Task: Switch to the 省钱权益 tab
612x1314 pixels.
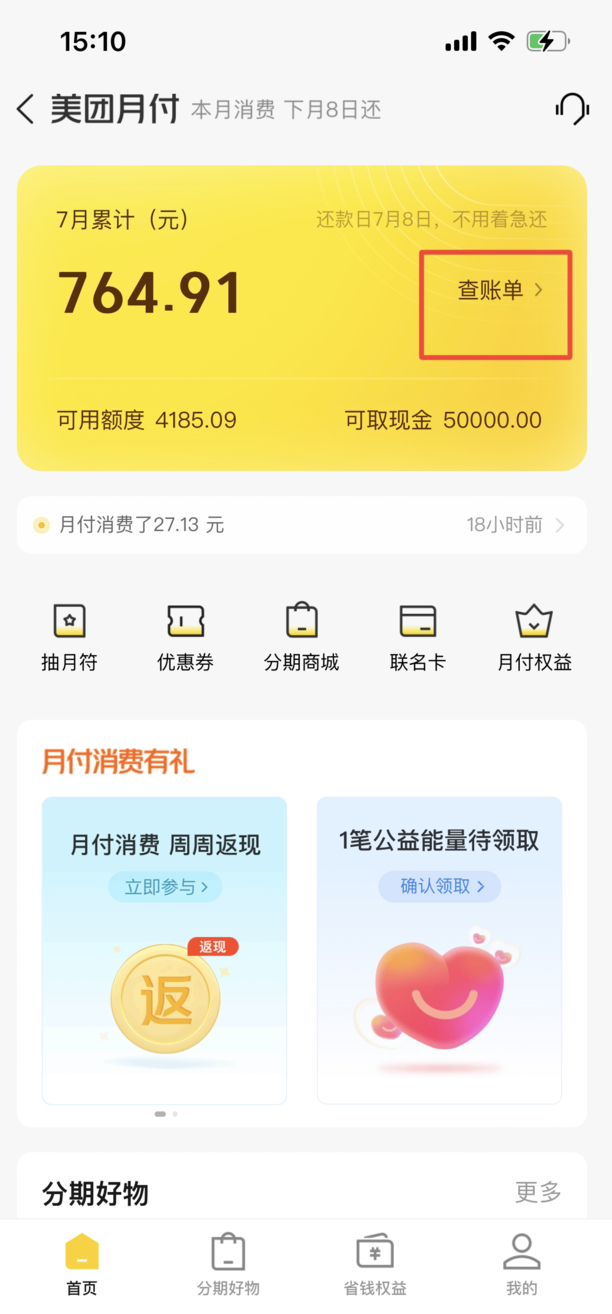Action: pyautogui.click(x=375, y=1264)
